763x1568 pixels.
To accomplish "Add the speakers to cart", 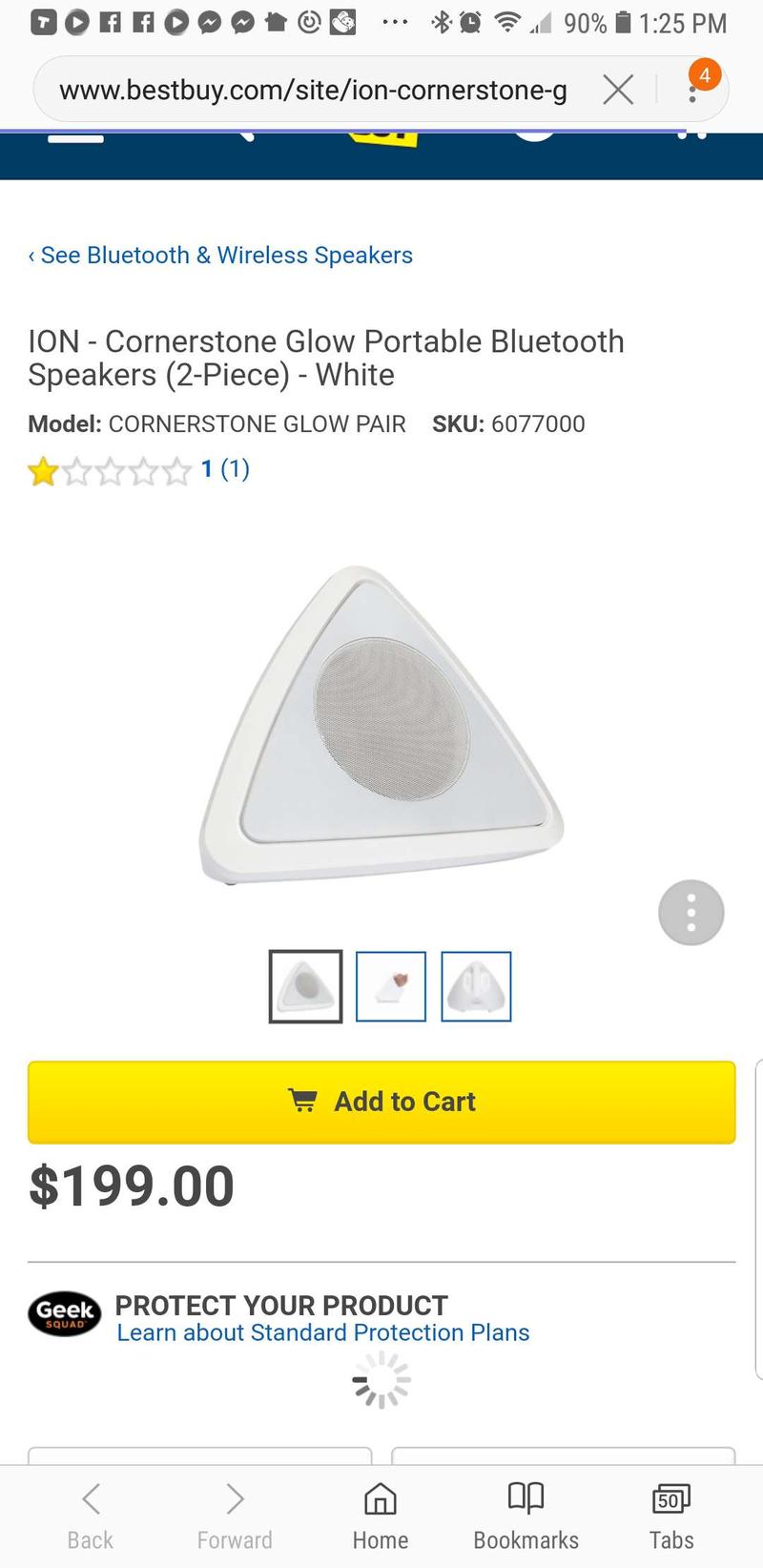I will 381,1102.
